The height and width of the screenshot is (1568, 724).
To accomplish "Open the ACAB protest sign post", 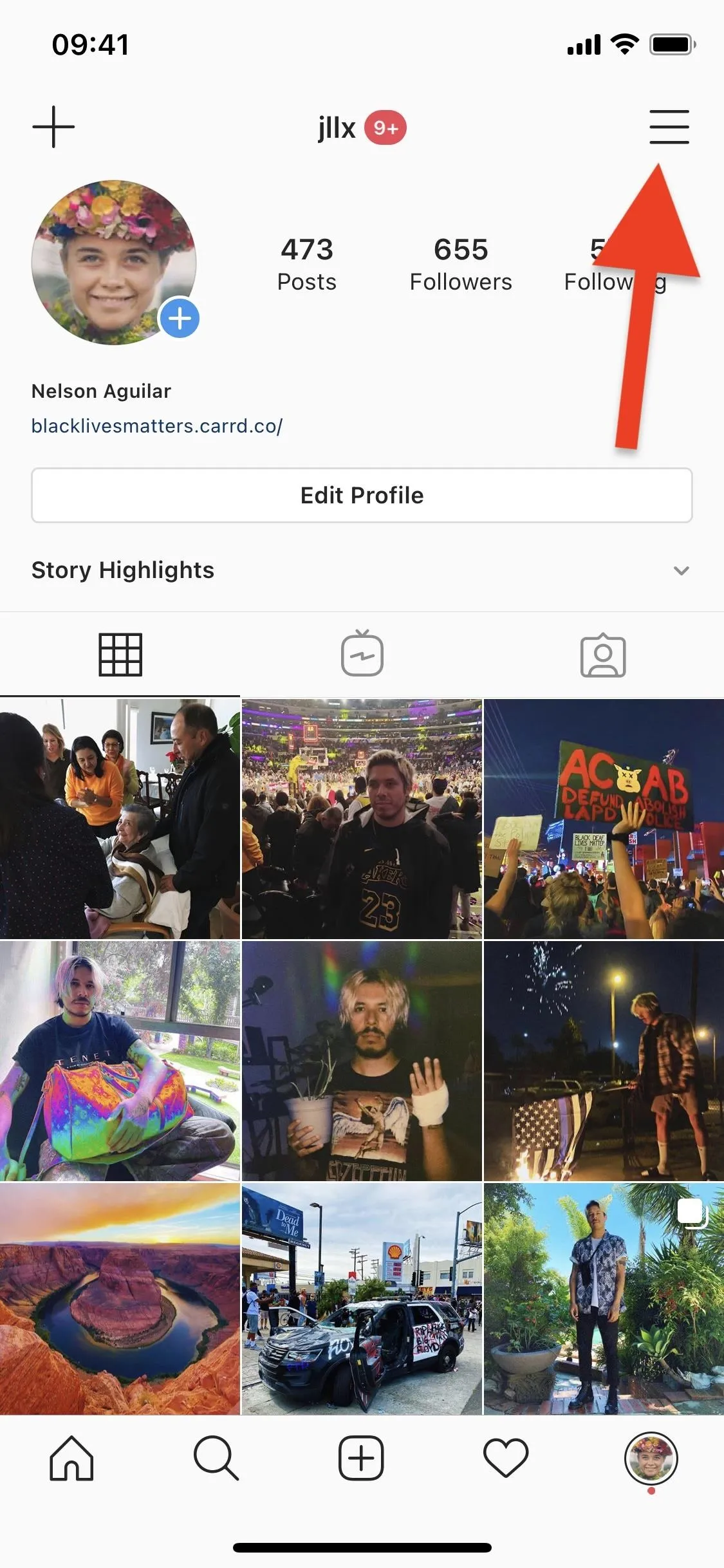I will click(x=604, y=819).
